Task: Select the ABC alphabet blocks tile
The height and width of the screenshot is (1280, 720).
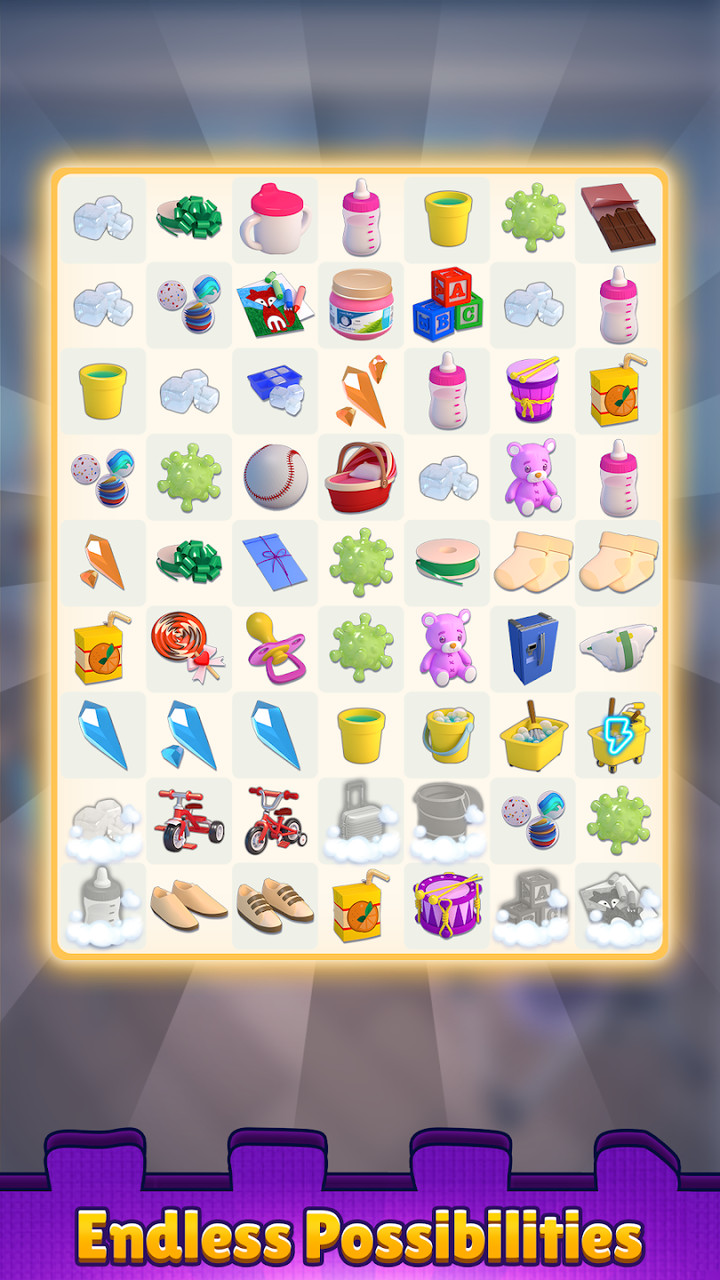Action: [446, 305]
